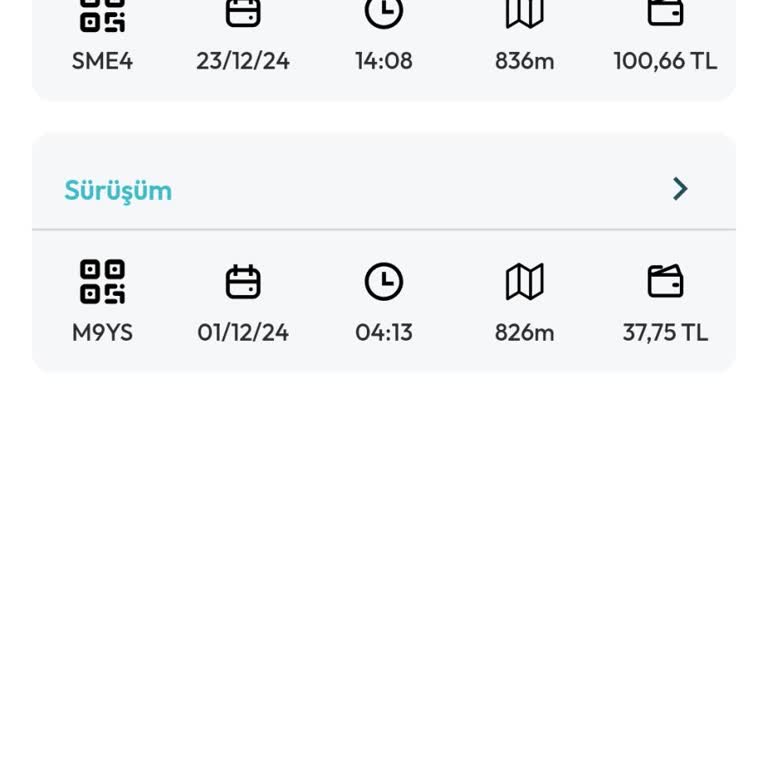The width and height of the screenshot is (768, 768).
Task: Open the Sürüşüm ride from 01/12/24
Action: click(680, 189)
